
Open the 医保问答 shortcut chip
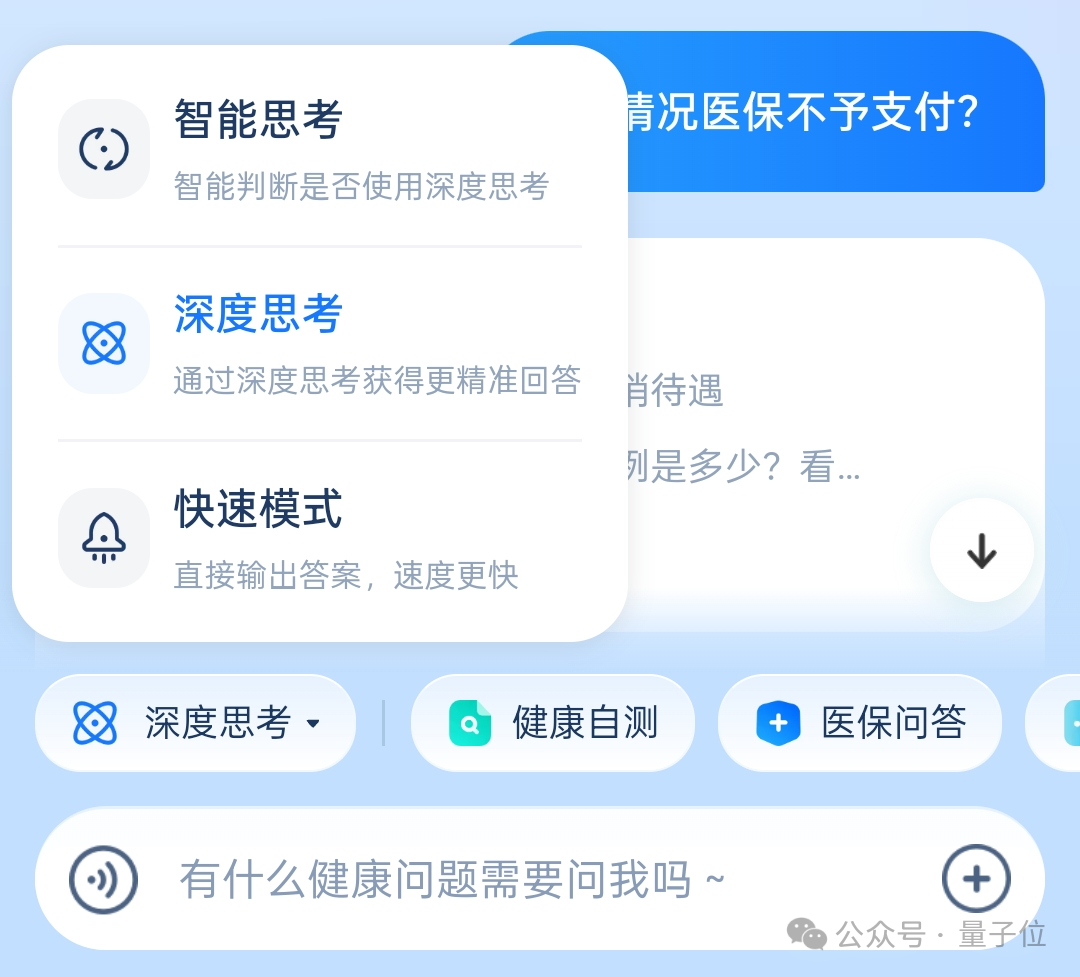point(860,723)
